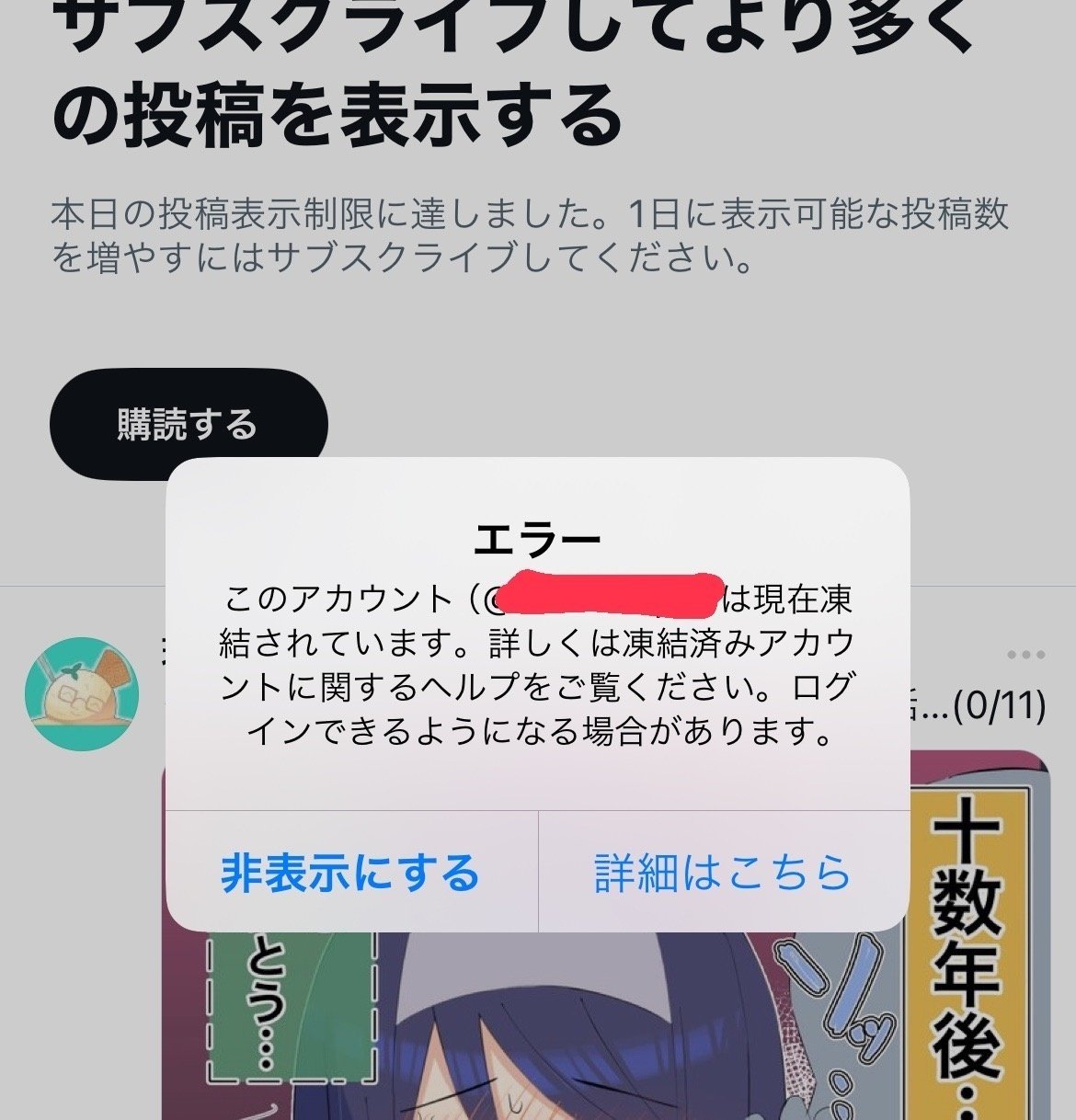Click the (0/11) thread progress indicator
Screen dimensions: 1076x1120
click(1002, 708)
